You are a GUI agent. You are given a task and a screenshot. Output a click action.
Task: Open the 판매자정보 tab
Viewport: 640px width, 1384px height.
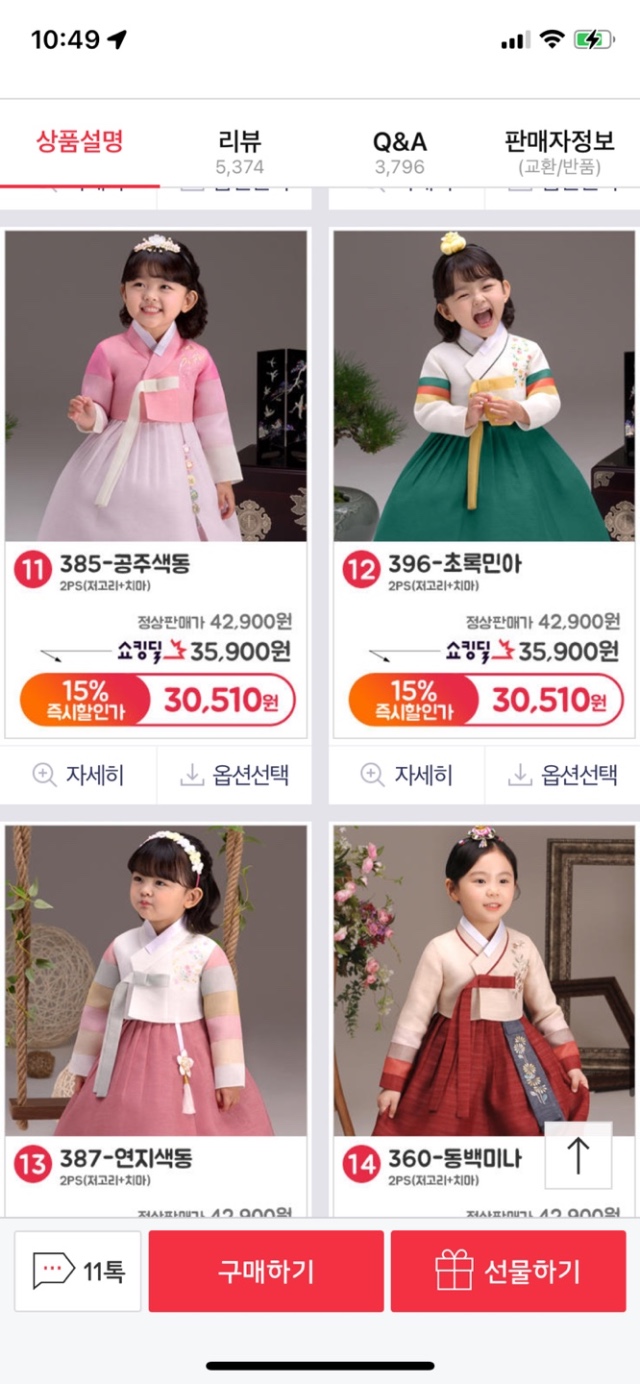tap(559, 151)
